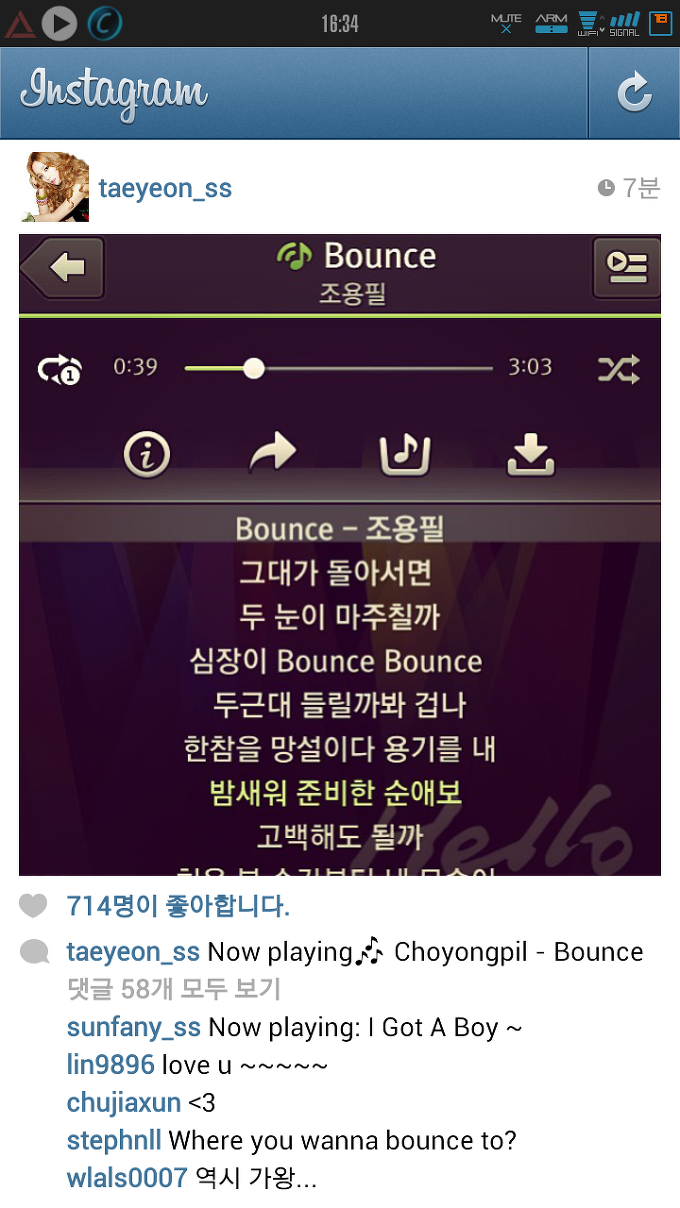The width and height of the screenshot is (680, 1208).
Task: Go to wlals0007's profile
Action: (126, 1178)
